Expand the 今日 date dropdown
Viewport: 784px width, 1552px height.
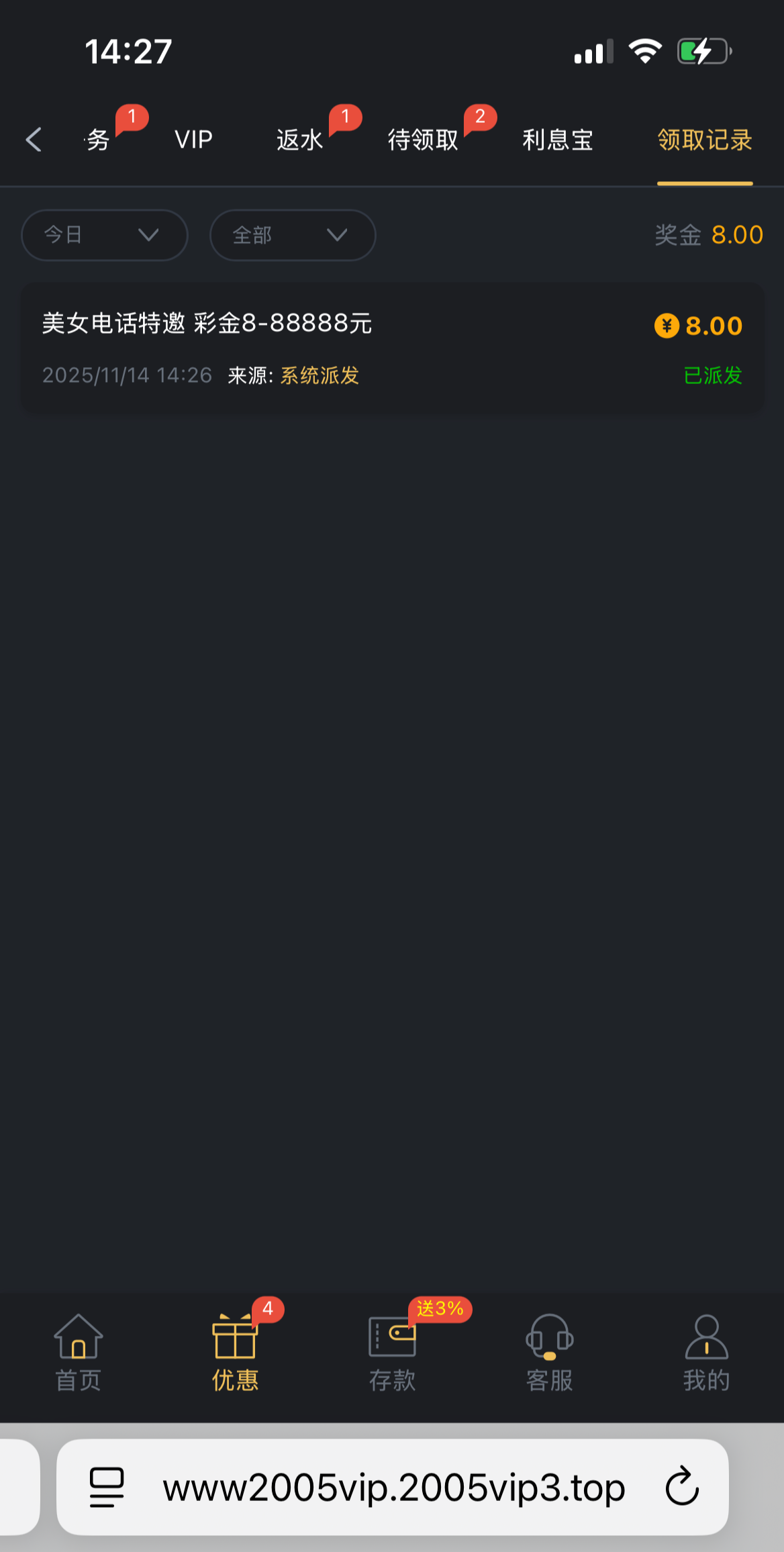[x=104, y=235]
